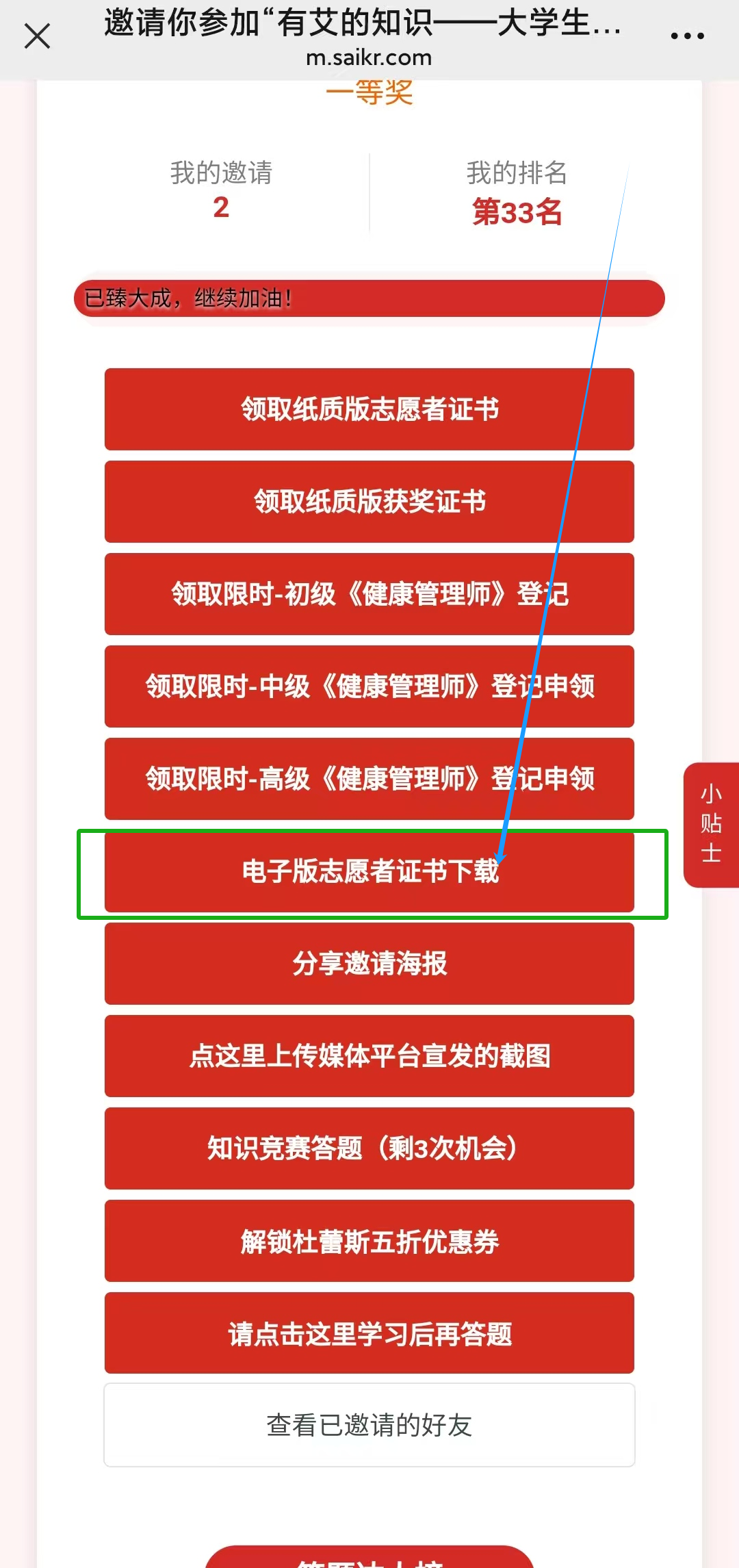Image resolution: width=739 pixels, height=1568 pixels.
Task: Tap 分享邀请海报 button
Action: point(369,964)
